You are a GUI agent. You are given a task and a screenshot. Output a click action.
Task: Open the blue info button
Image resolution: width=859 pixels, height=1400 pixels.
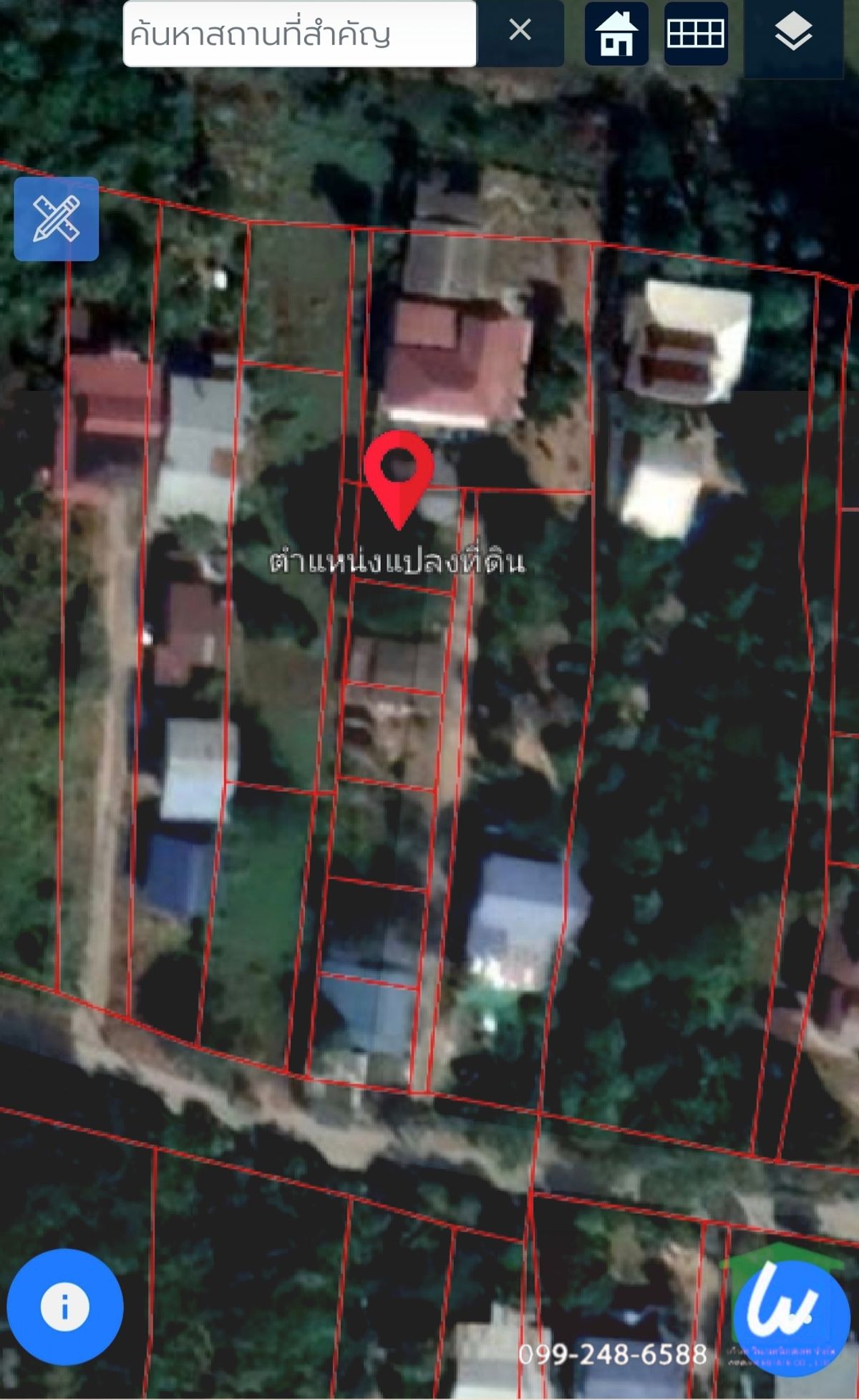pyautogui.click(x=65, y=1307)
